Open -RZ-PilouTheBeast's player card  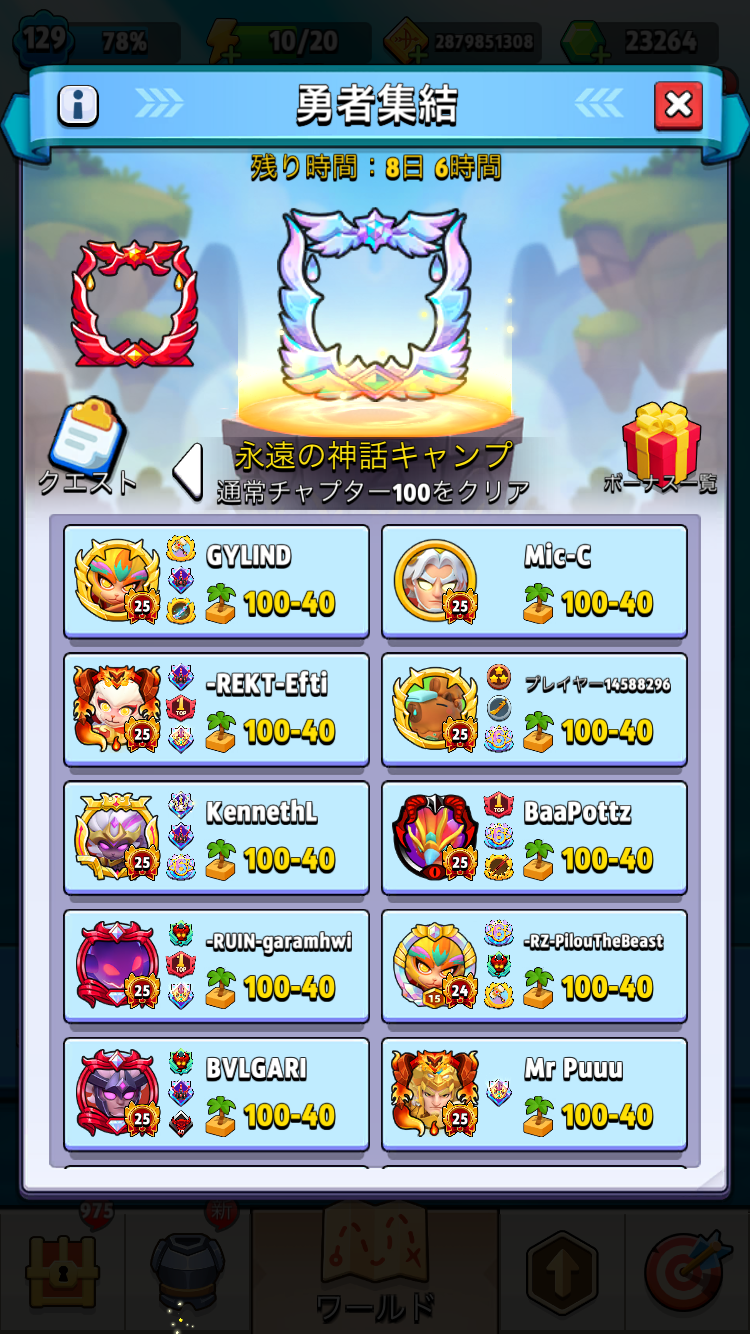(x=534, y=965)
